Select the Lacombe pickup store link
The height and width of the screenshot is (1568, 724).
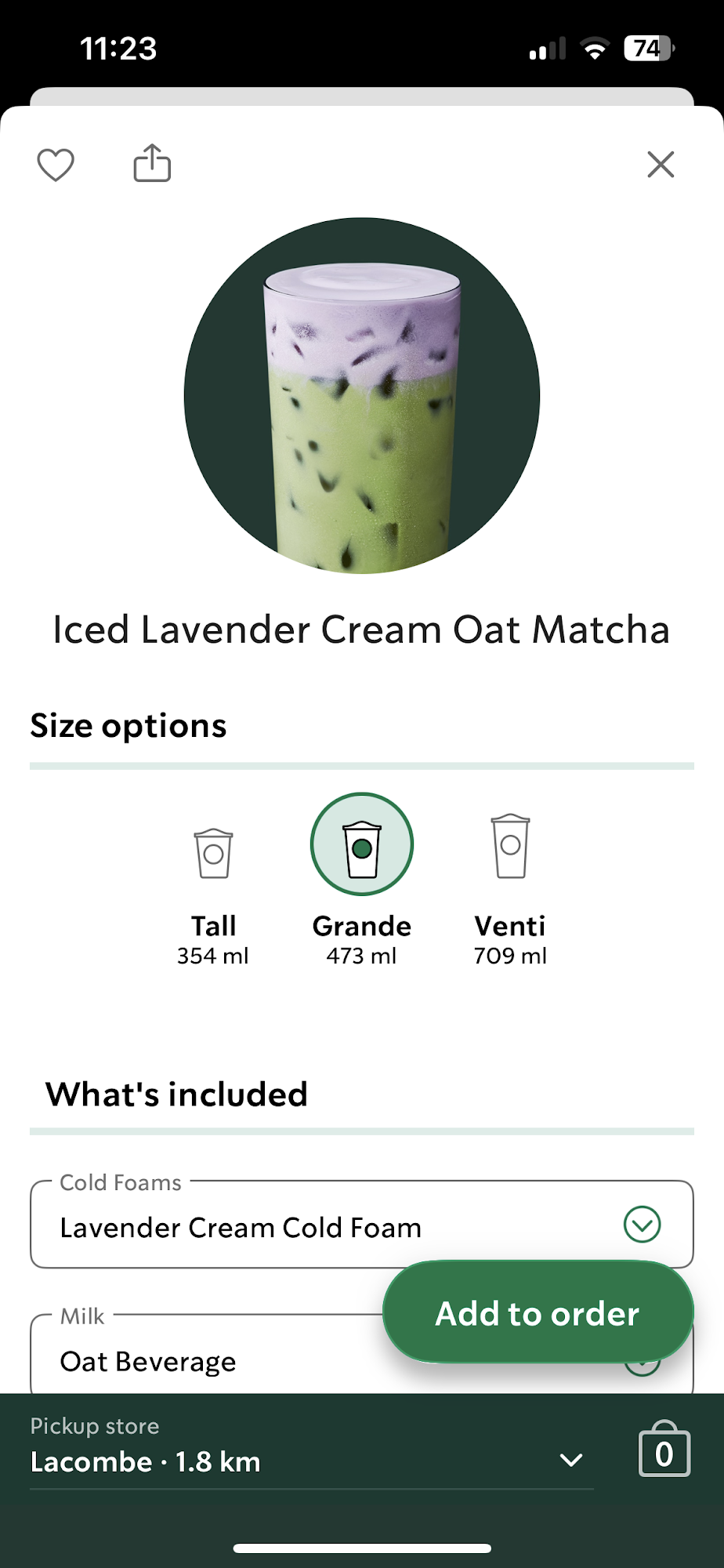145,1461
